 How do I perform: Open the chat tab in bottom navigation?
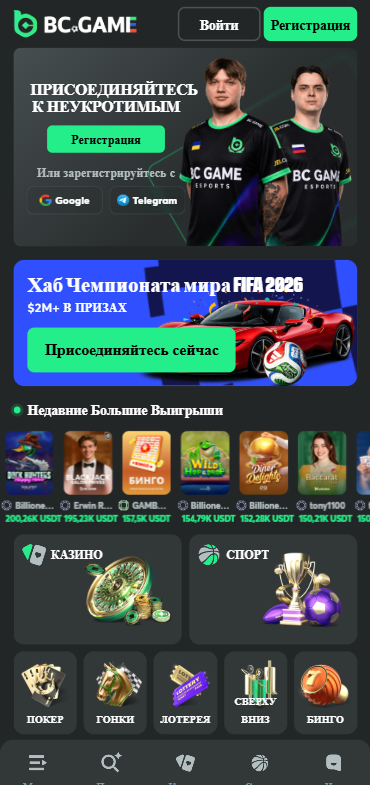point(333,763)
